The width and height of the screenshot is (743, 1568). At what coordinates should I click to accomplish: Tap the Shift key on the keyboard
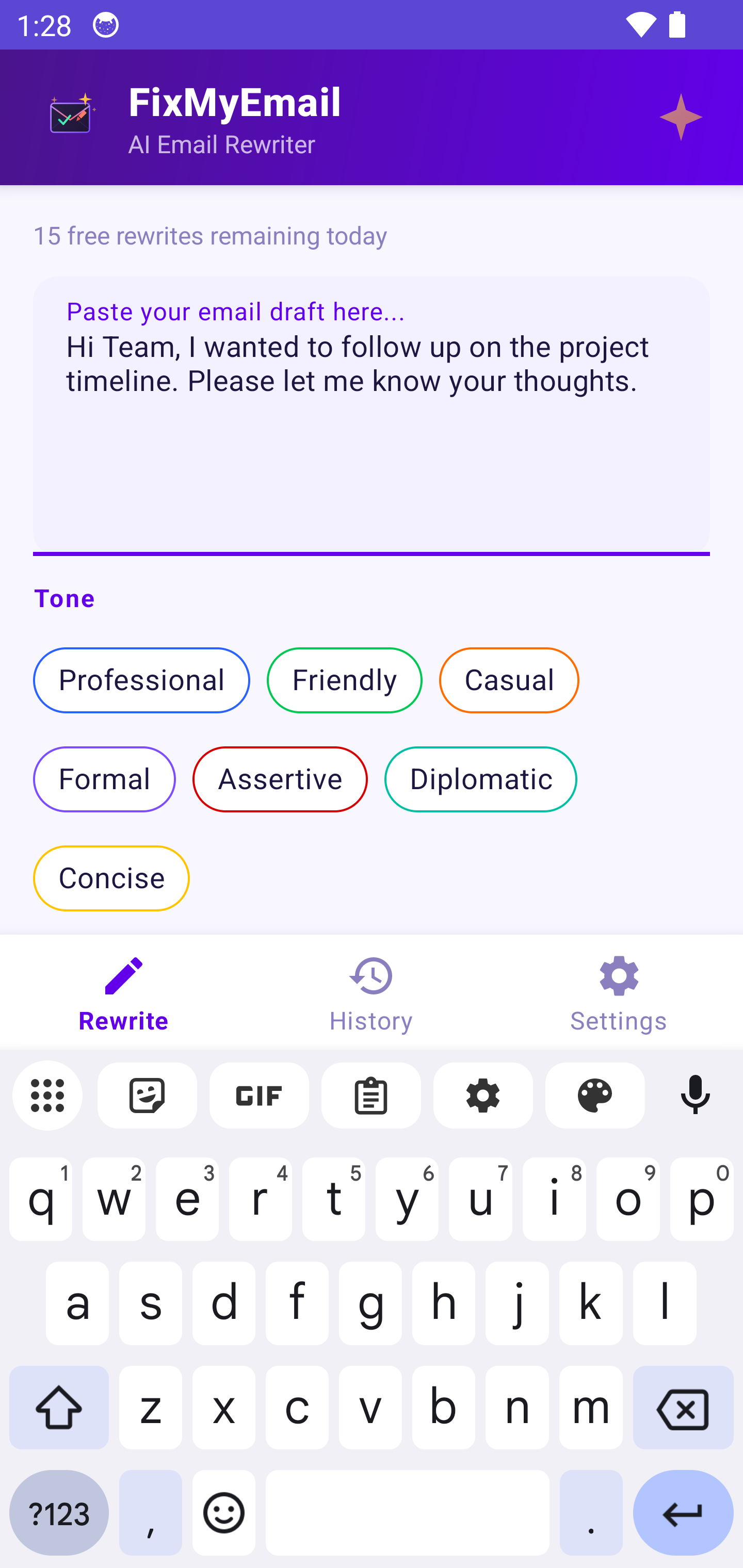click(x=58, y=1407)
